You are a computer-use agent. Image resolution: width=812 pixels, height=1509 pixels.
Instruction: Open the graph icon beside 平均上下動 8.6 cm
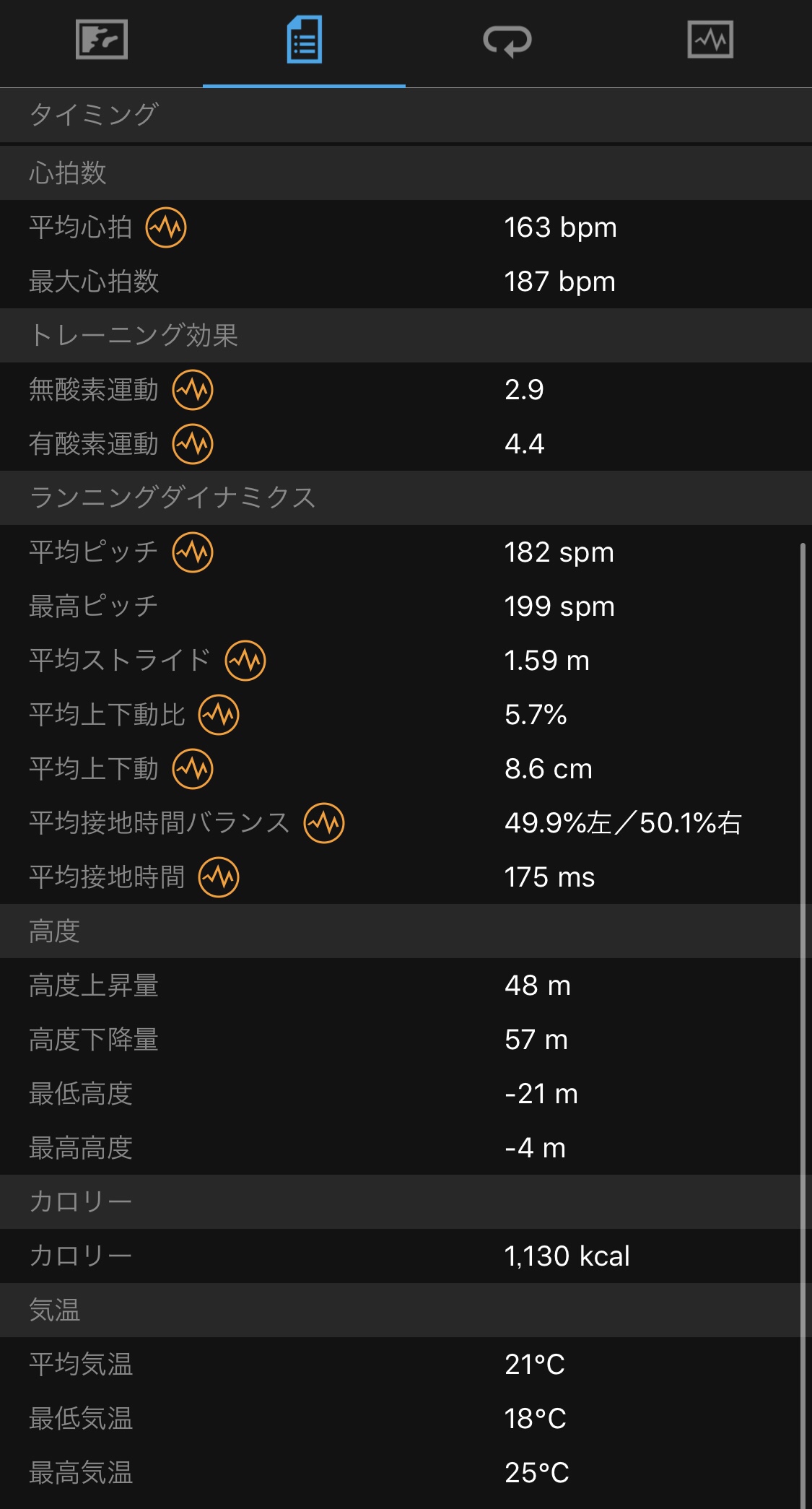pyautogui.click(x=193, y=769)
